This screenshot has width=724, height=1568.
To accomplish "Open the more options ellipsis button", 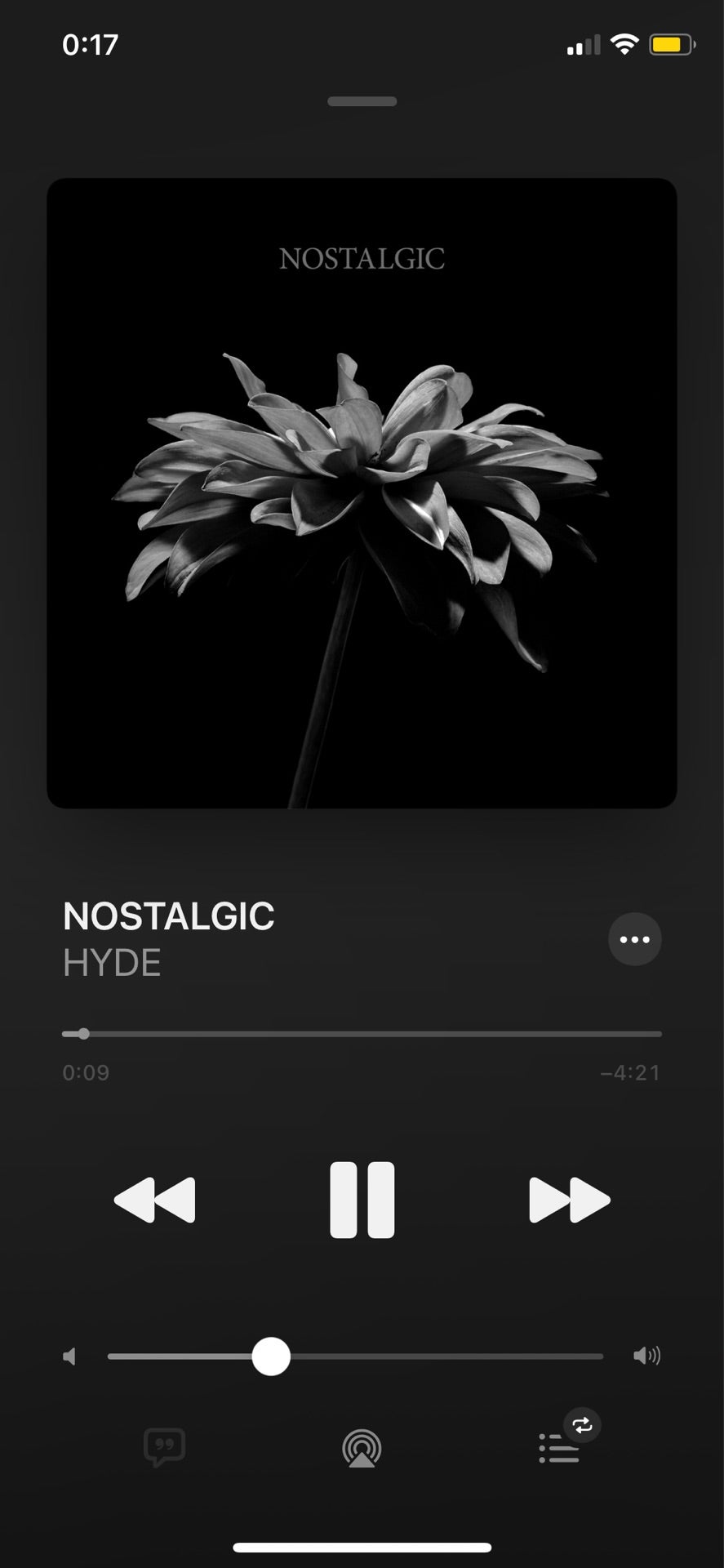I will [634, 939].
